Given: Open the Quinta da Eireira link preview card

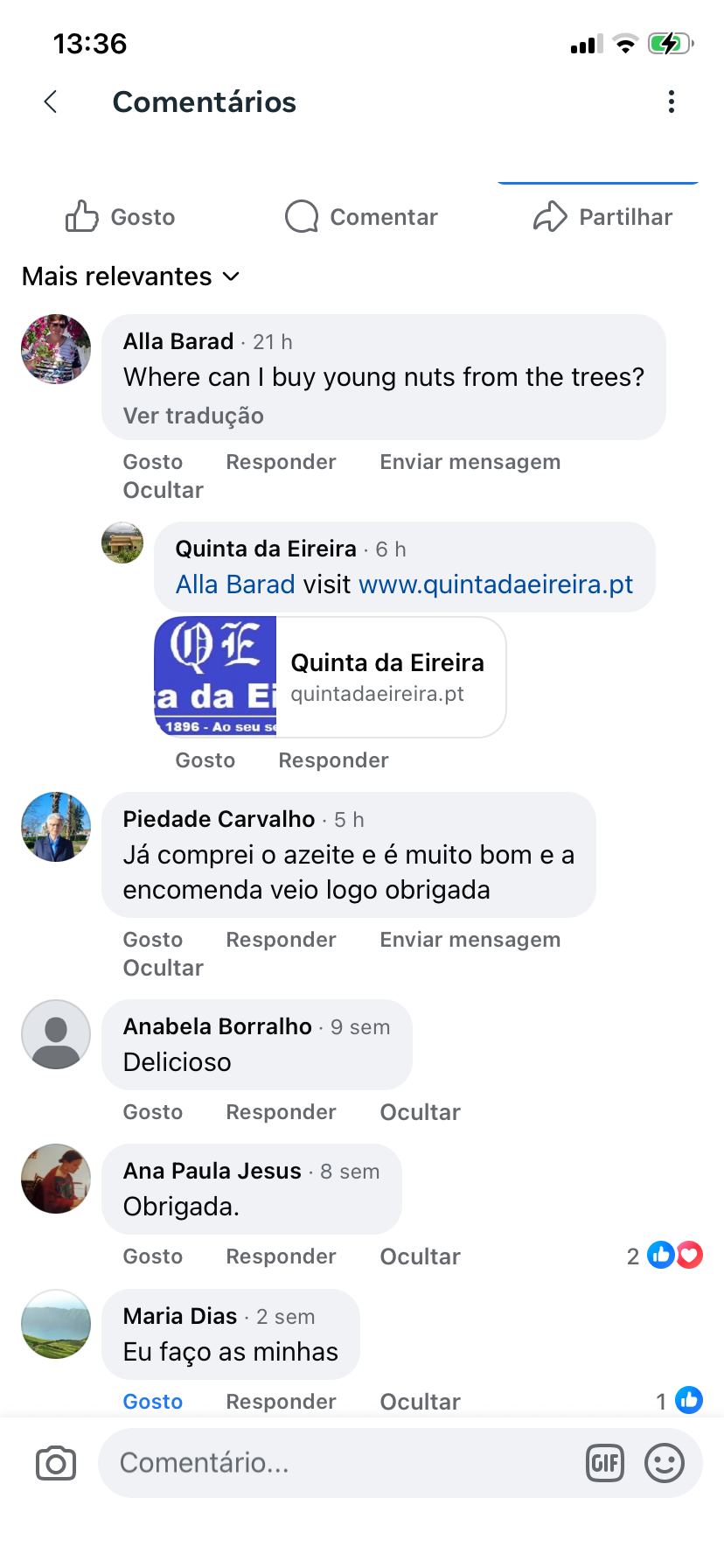Looking at the screenshot, I should click(331, 677).
